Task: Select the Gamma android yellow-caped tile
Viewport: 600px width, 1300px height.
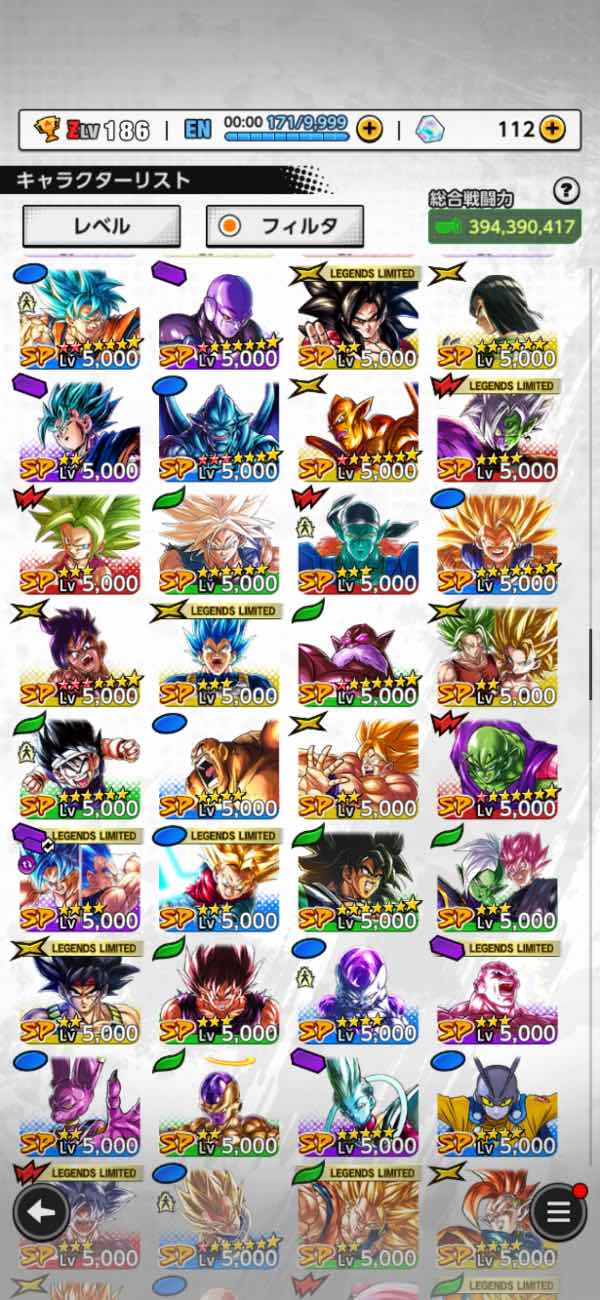Action: (497, 1107)
